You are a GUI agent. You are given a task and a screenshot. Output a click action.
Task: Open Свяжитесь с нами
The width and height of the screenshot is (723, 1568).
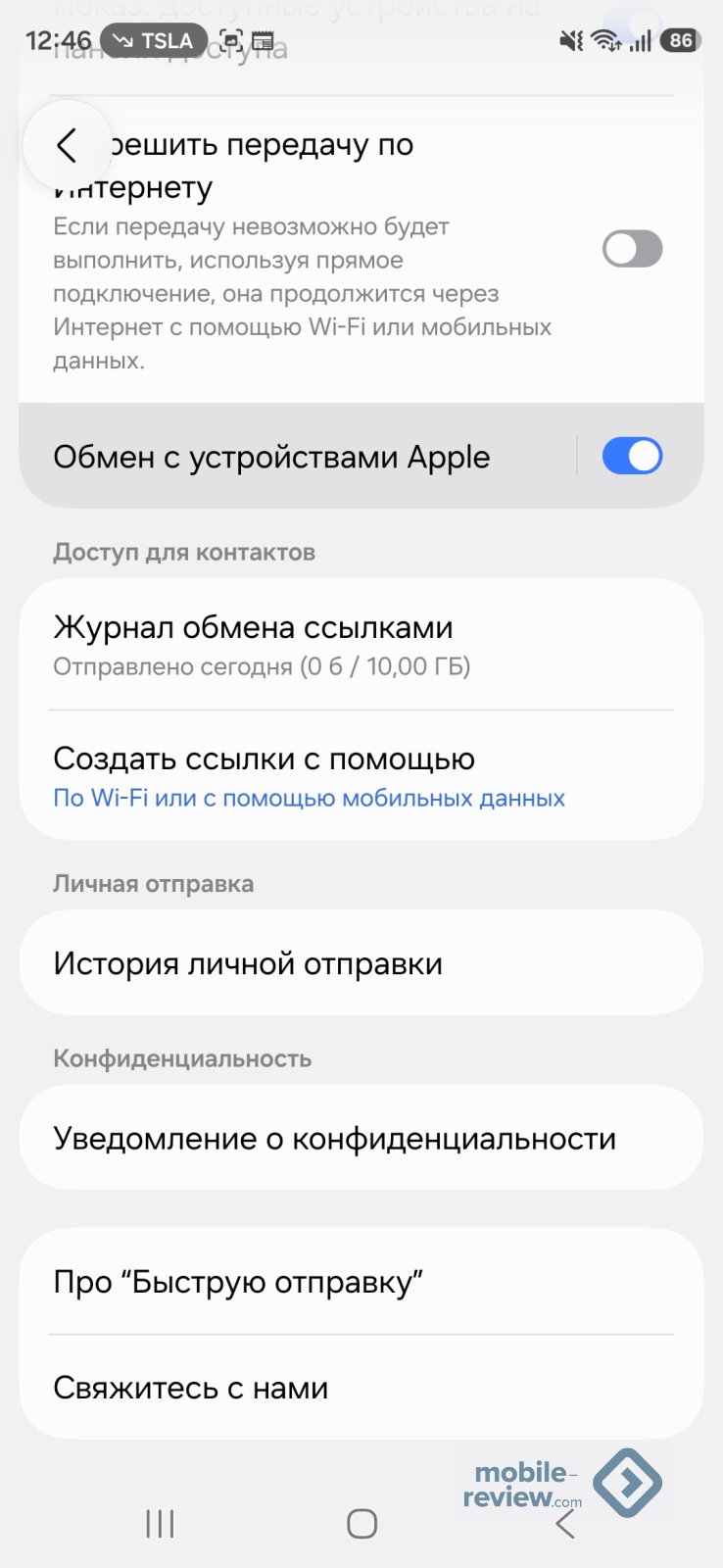pos(361,1388)
